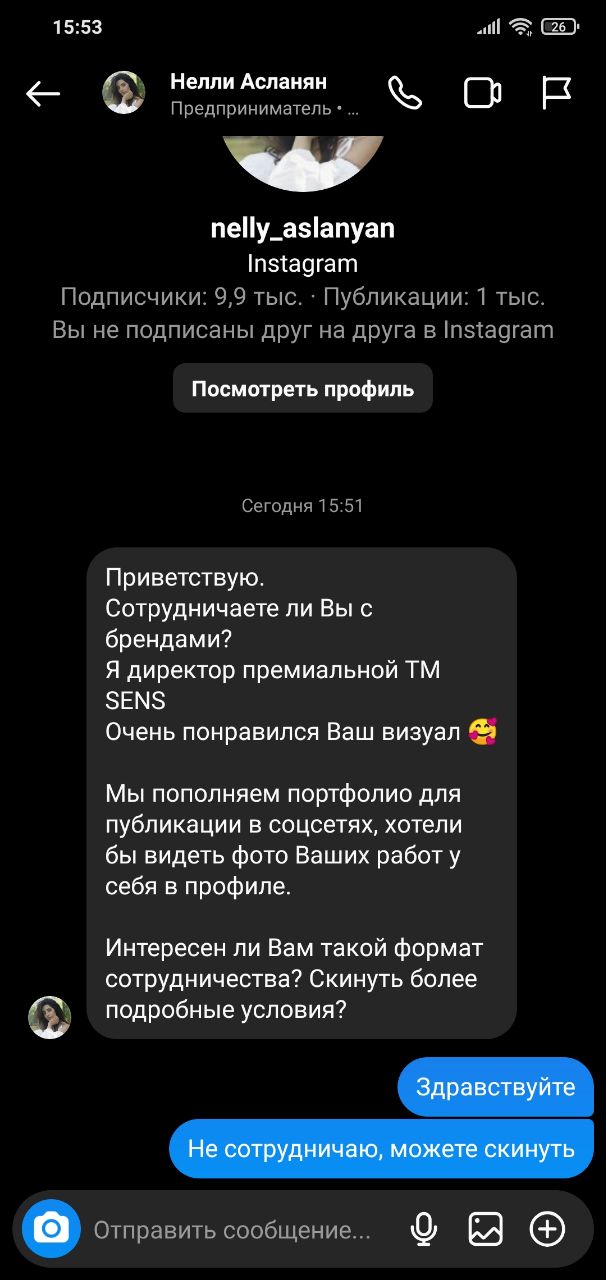Screen dimensions: 606x1280
Task: Start a video call
Action: coord(483,94)
